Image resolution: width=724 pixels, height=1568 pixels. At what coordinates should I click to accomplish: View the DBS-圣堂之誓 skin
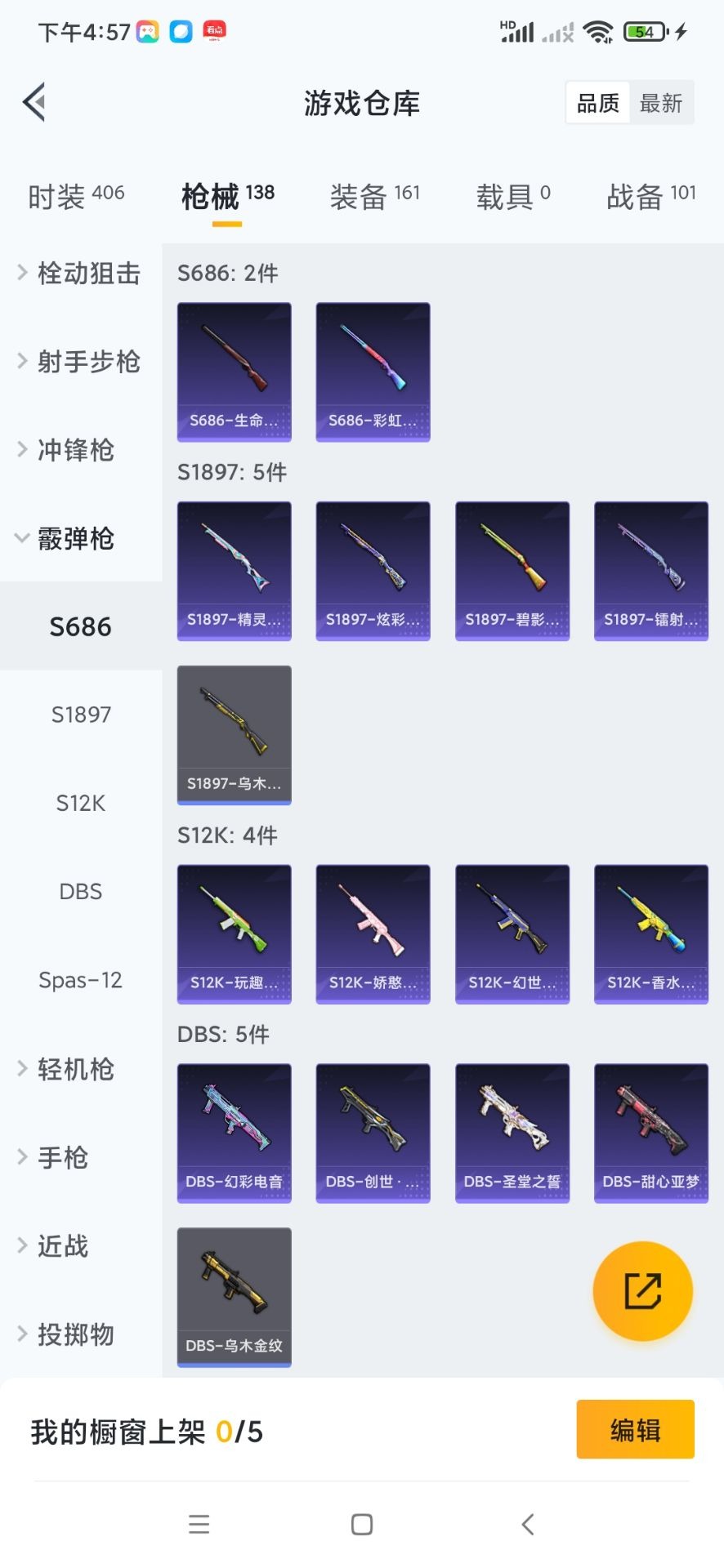(x=512, y=1133)
